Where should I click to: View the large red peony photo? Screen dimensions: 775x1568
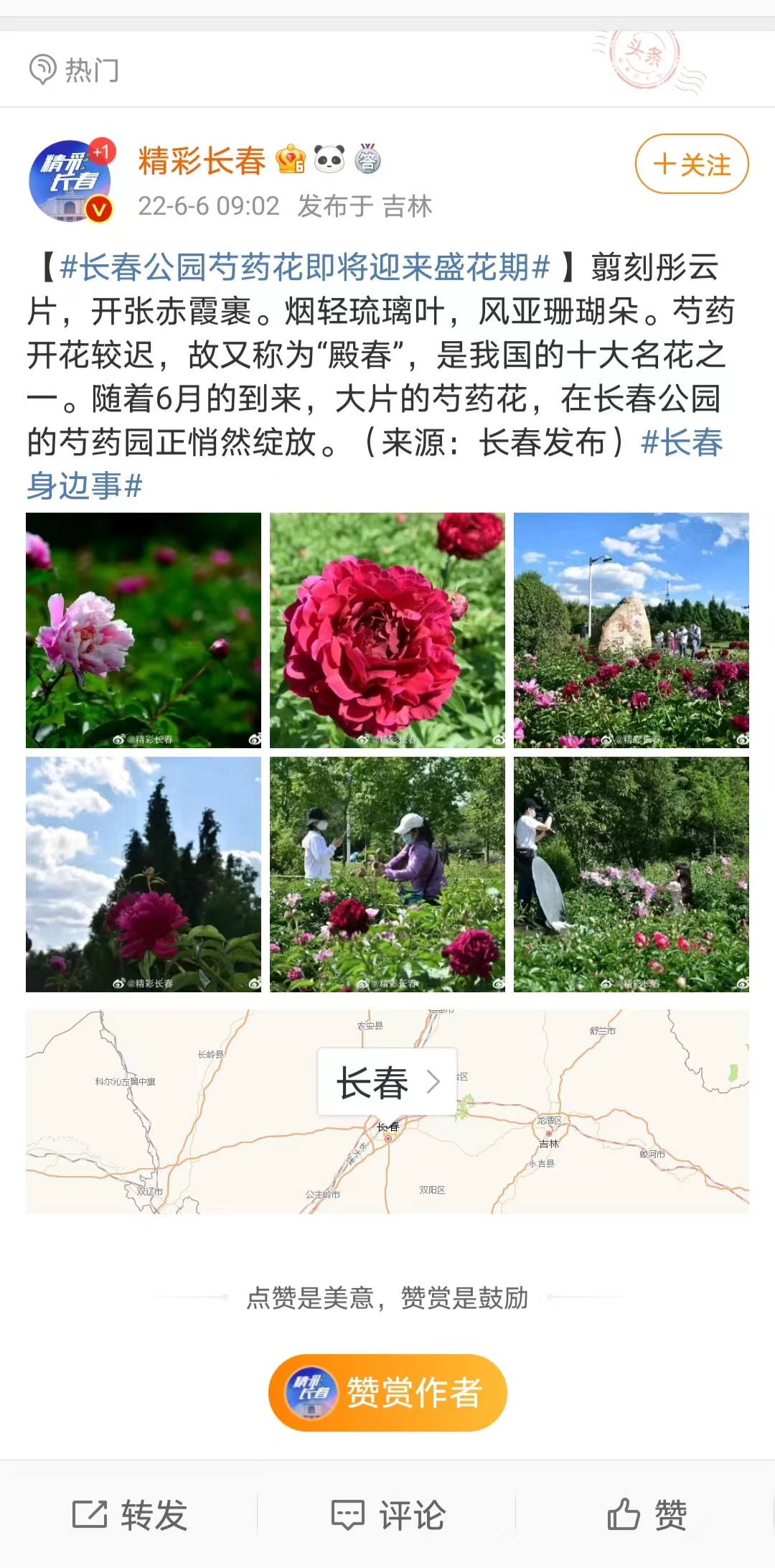[x=387, y=630]
